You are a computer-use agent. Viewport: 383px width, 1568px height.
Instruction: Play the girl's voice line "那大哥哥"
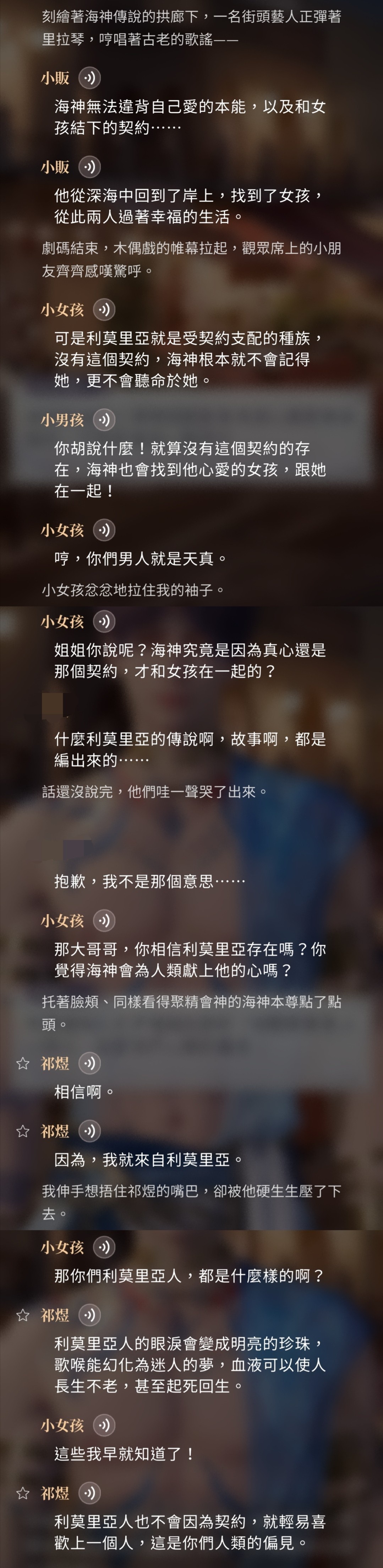104,920
